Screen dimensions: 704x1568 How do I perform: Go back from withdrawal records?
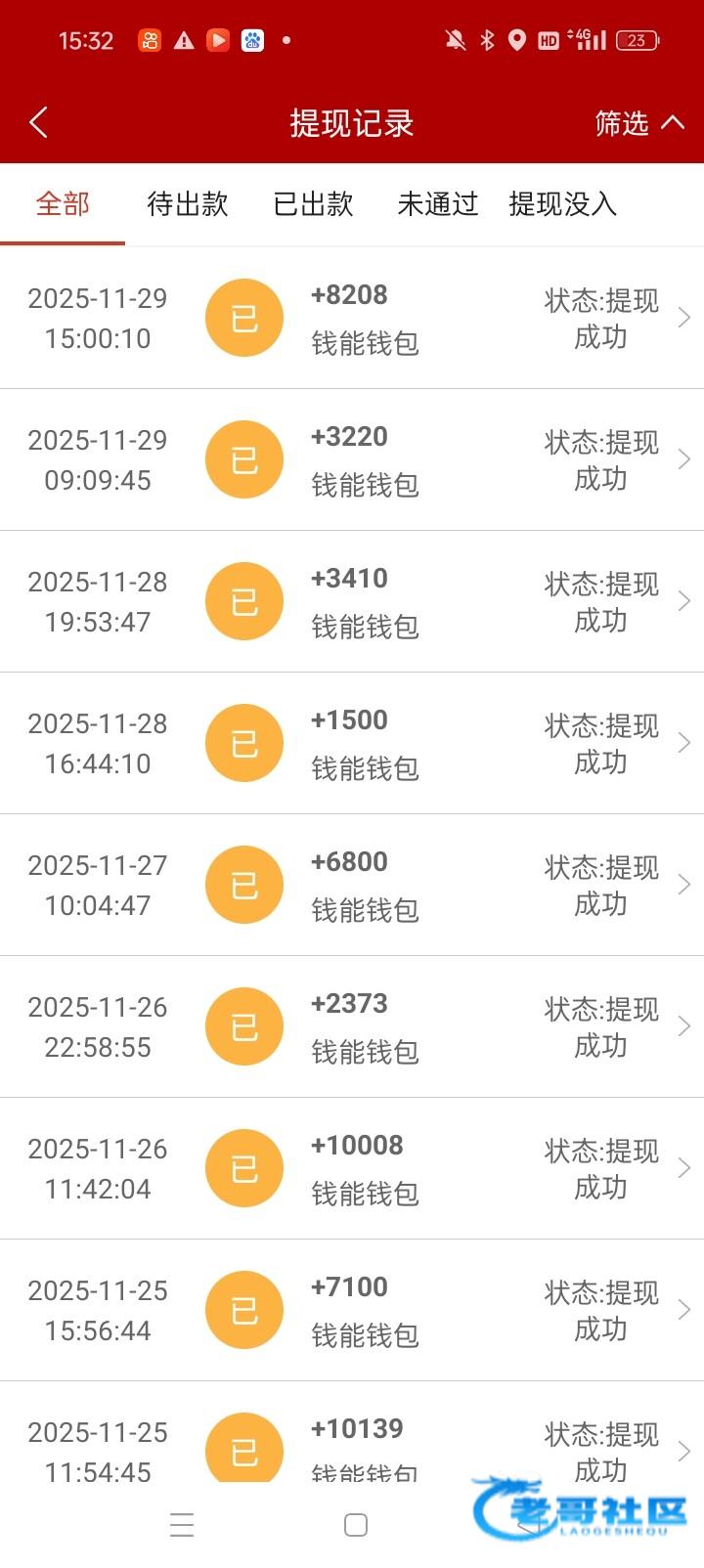tap(39, 123)
